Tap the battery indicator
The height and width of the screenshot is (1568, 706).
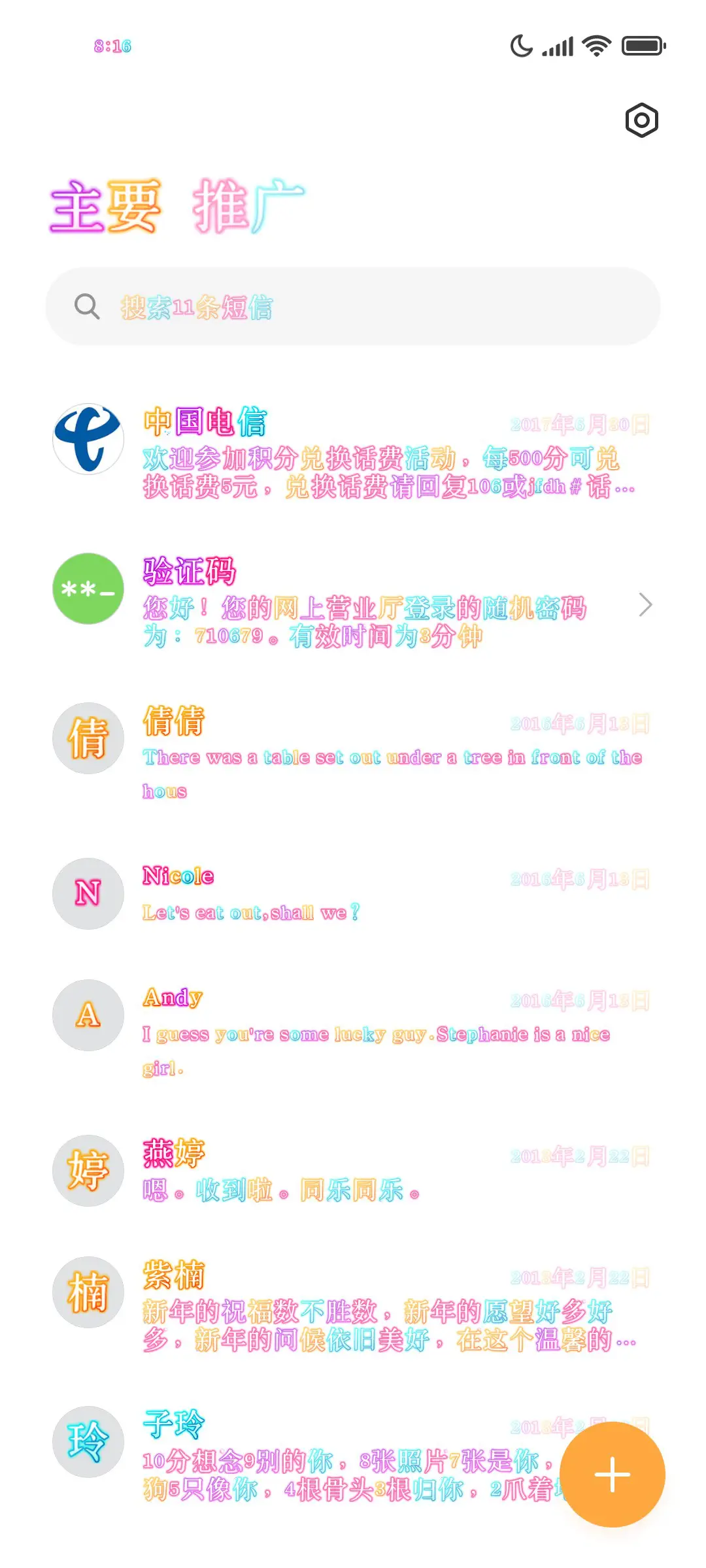pos(643,46)
